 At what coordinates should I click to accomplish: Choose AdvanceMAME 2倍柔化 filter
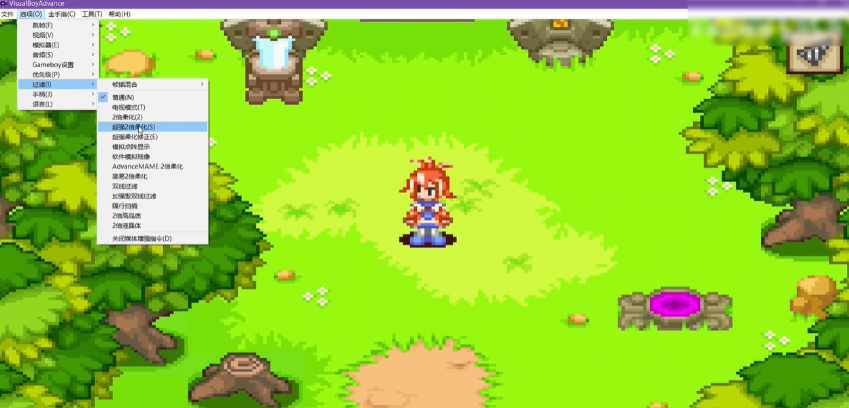[143, 167]
